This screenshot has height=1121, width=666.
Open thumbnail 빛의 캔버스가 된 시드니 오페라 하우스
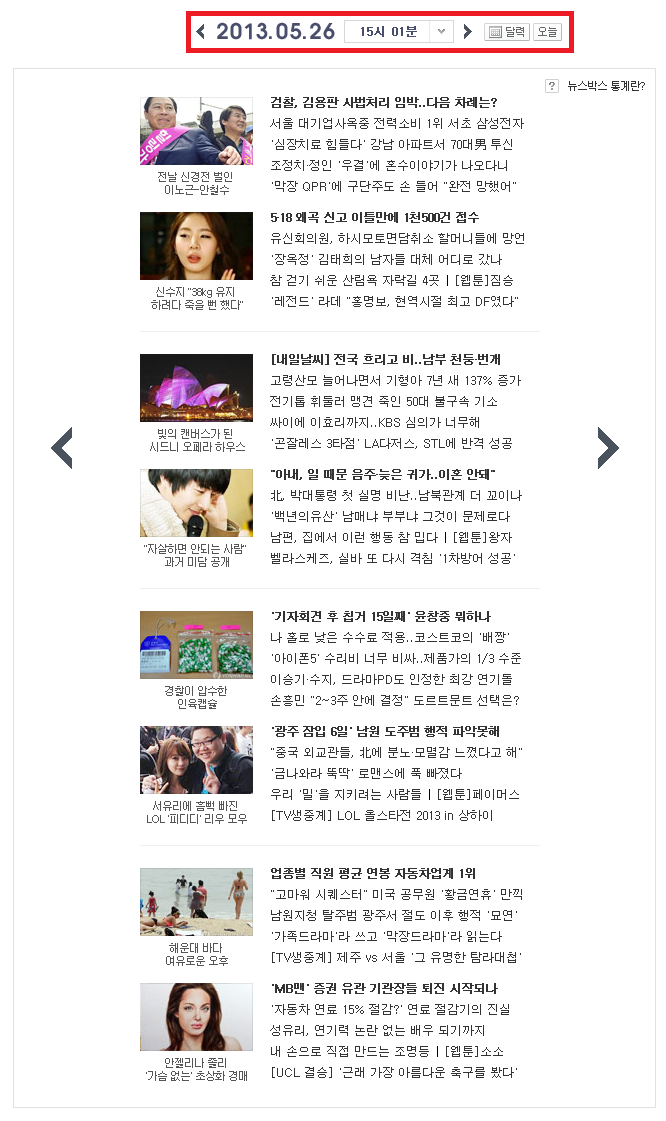pos(196,388)
